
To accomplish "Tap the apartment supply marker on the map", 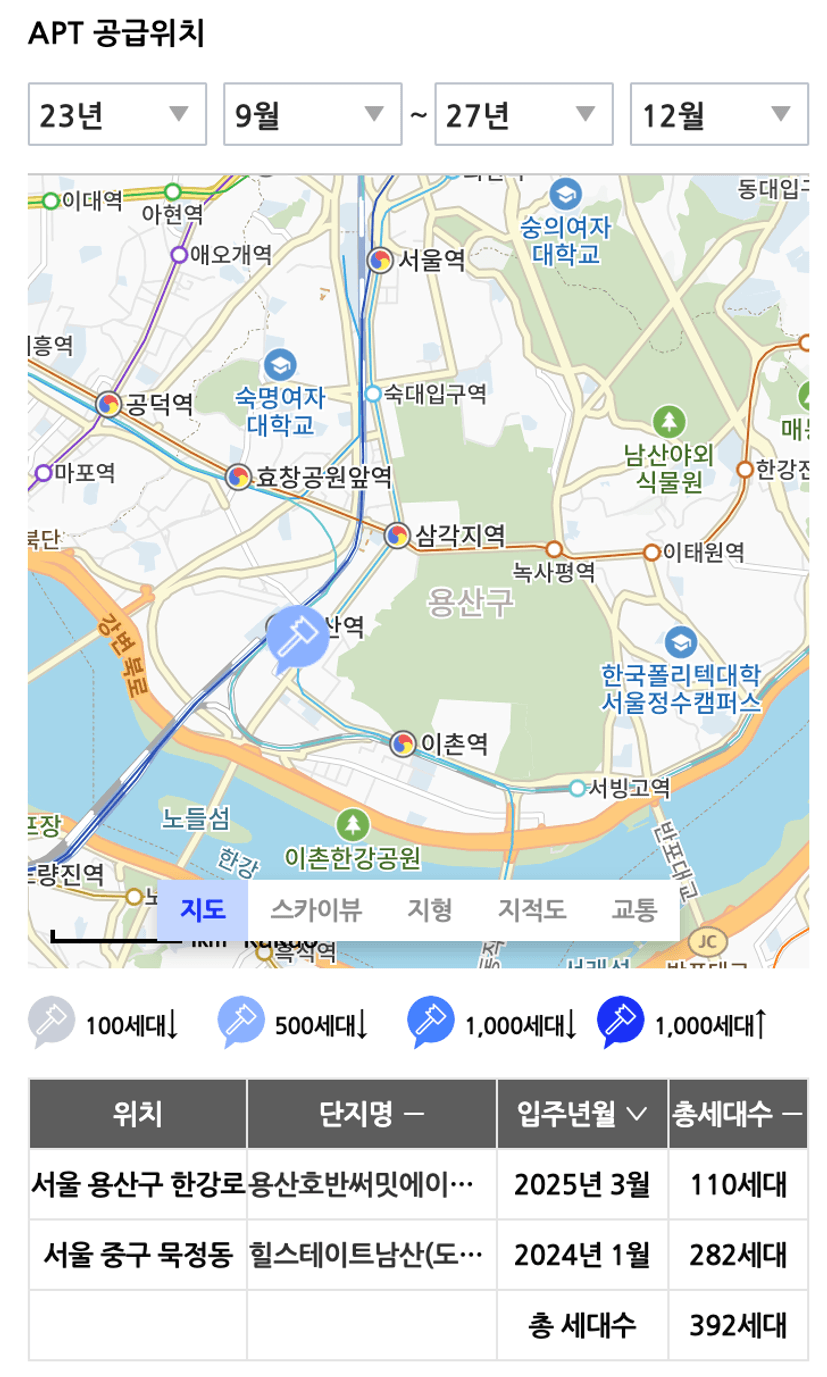I will pyautogui.click(x=297, y=638).
